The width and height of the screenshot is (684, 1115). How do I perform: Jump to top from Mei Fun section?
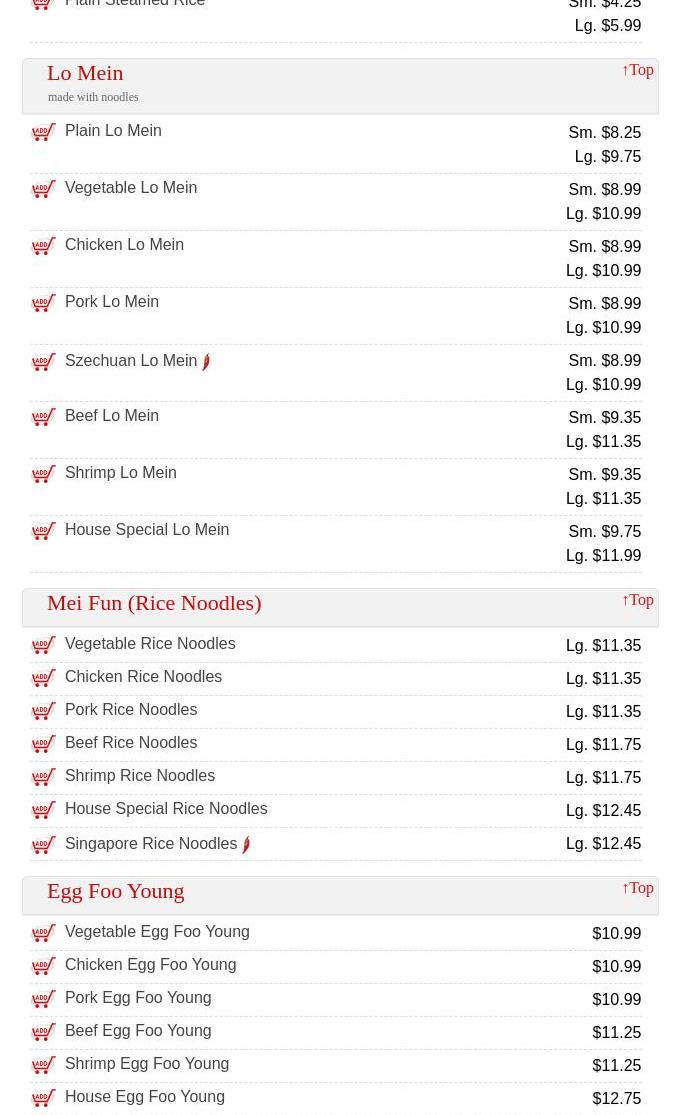638,600
